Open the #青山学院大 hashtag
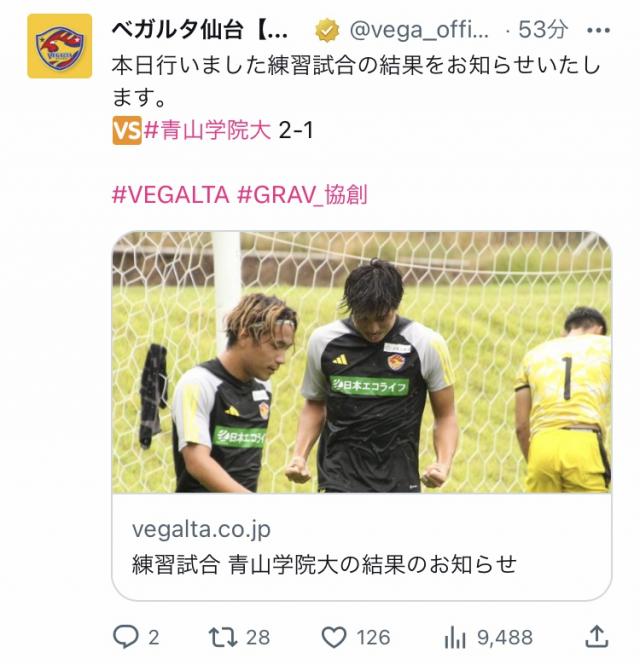Viewport: 640px width, 664px height. coord(207,131)
